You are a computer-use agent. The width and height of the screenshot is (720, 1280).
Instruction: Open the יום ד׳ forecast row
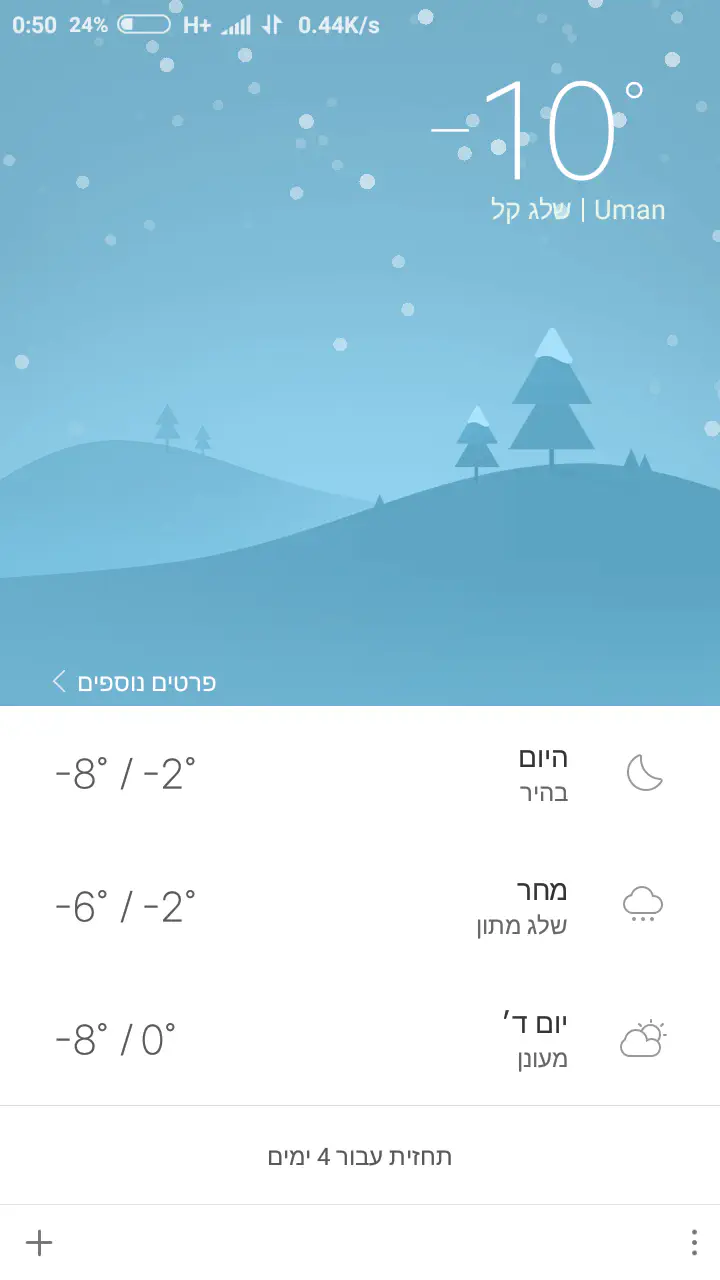coord(360,1039)
